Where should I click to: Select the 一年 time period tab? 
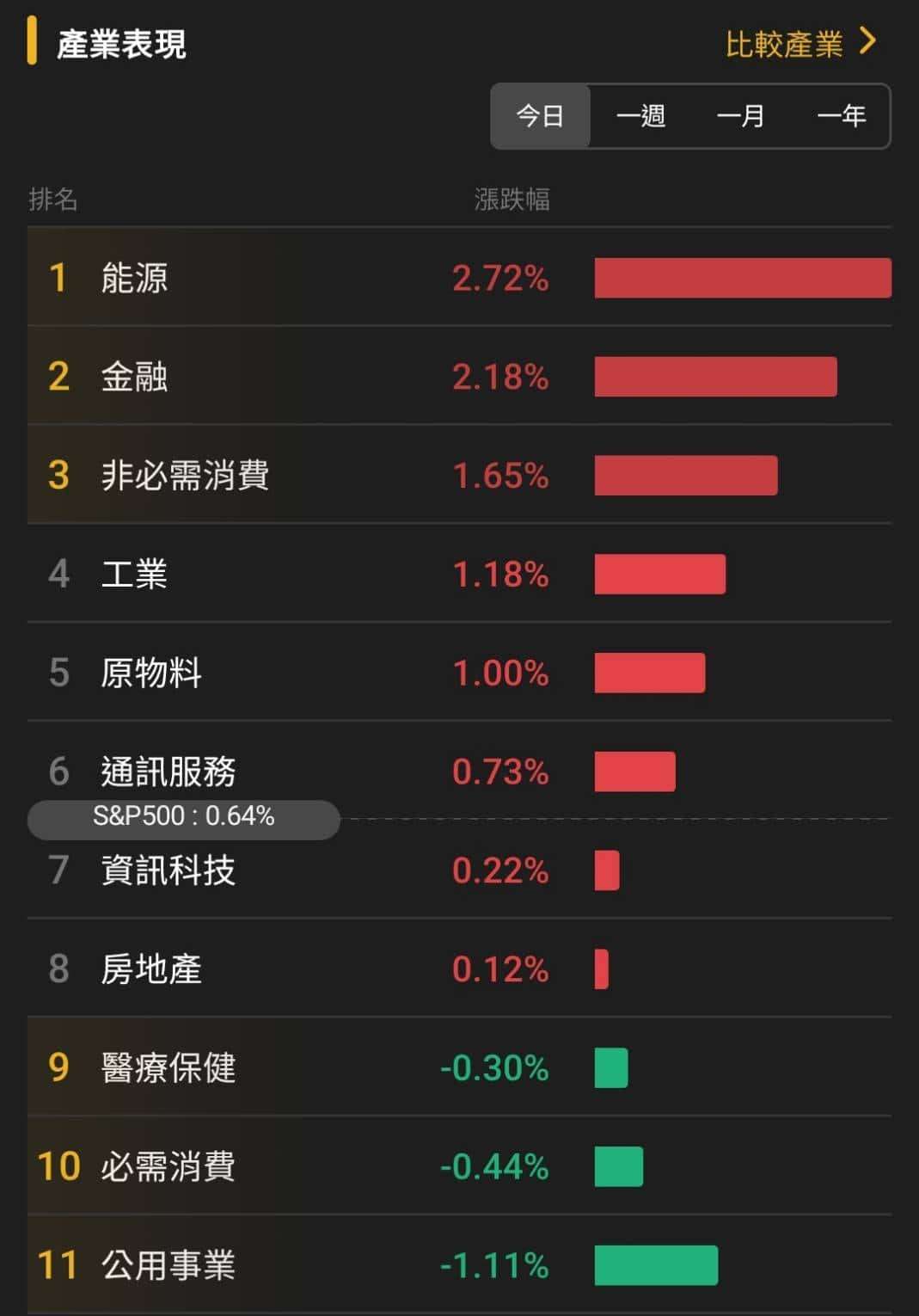[844, 117]
